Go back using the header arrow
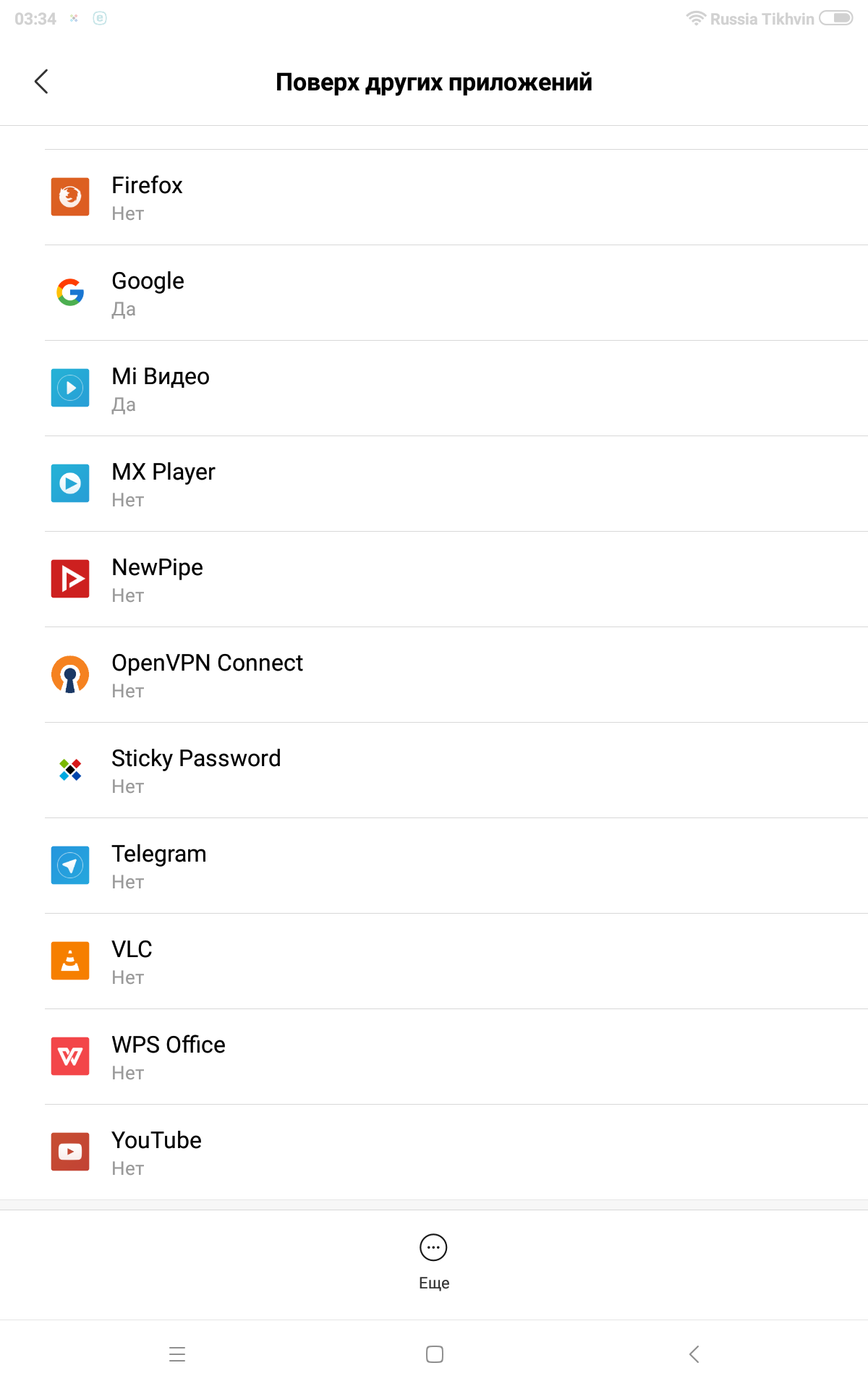Image resolution: width=868 pixels, height=1389 pixels. (42, 82)
